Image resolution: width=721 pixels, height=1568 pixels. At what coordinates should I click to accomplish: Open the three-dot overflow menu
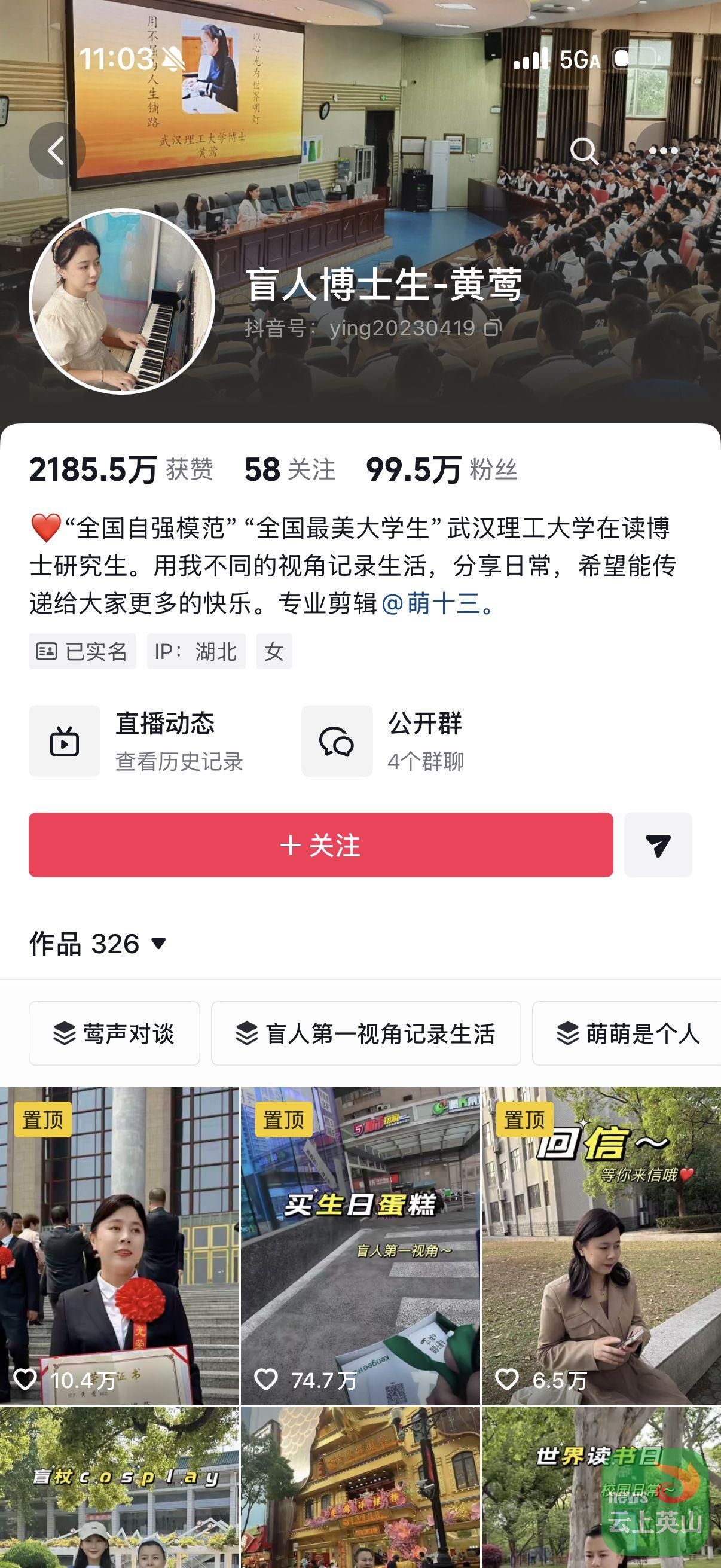click(663, 150)
